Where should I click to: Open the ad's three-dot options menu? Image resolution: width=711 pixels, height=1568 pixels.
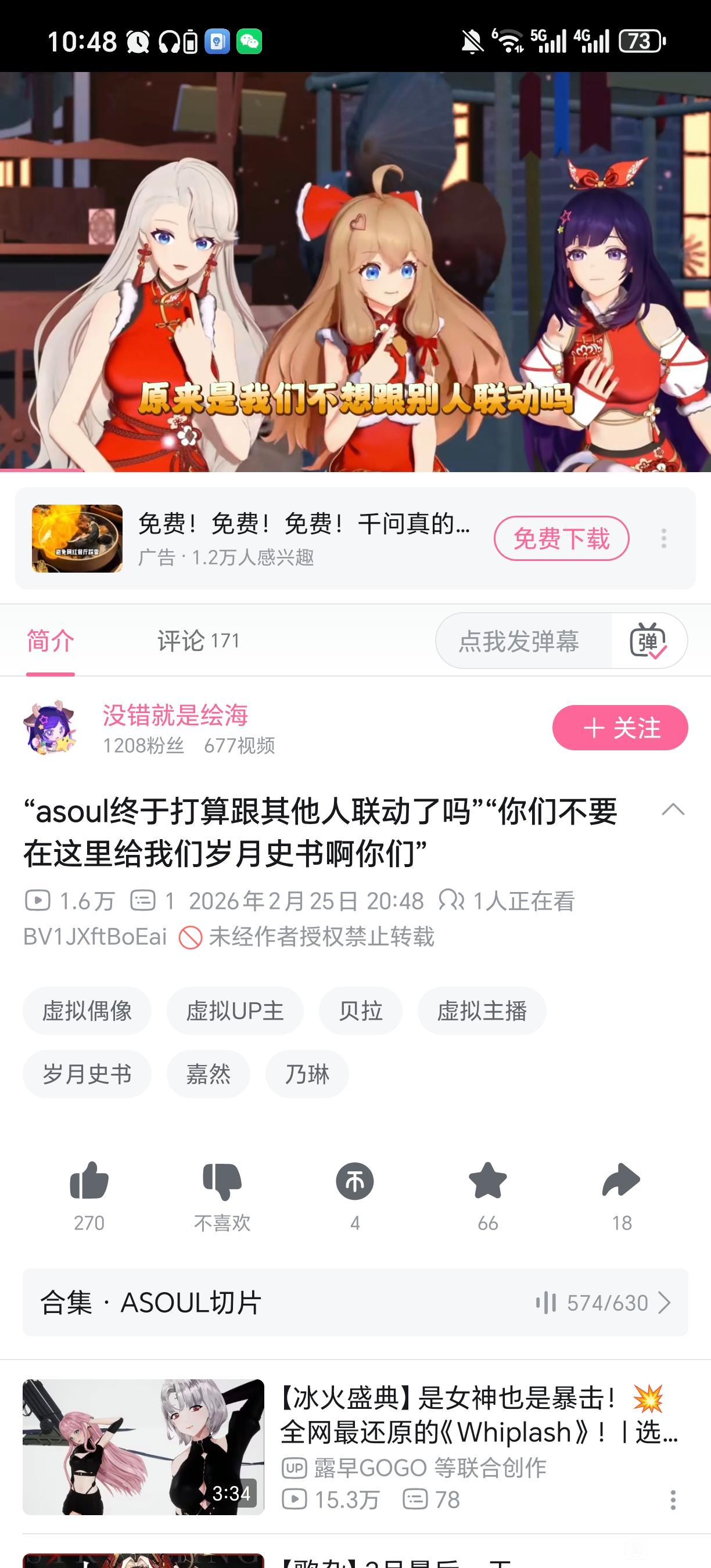pyautogui.click(x=663, y=538)
